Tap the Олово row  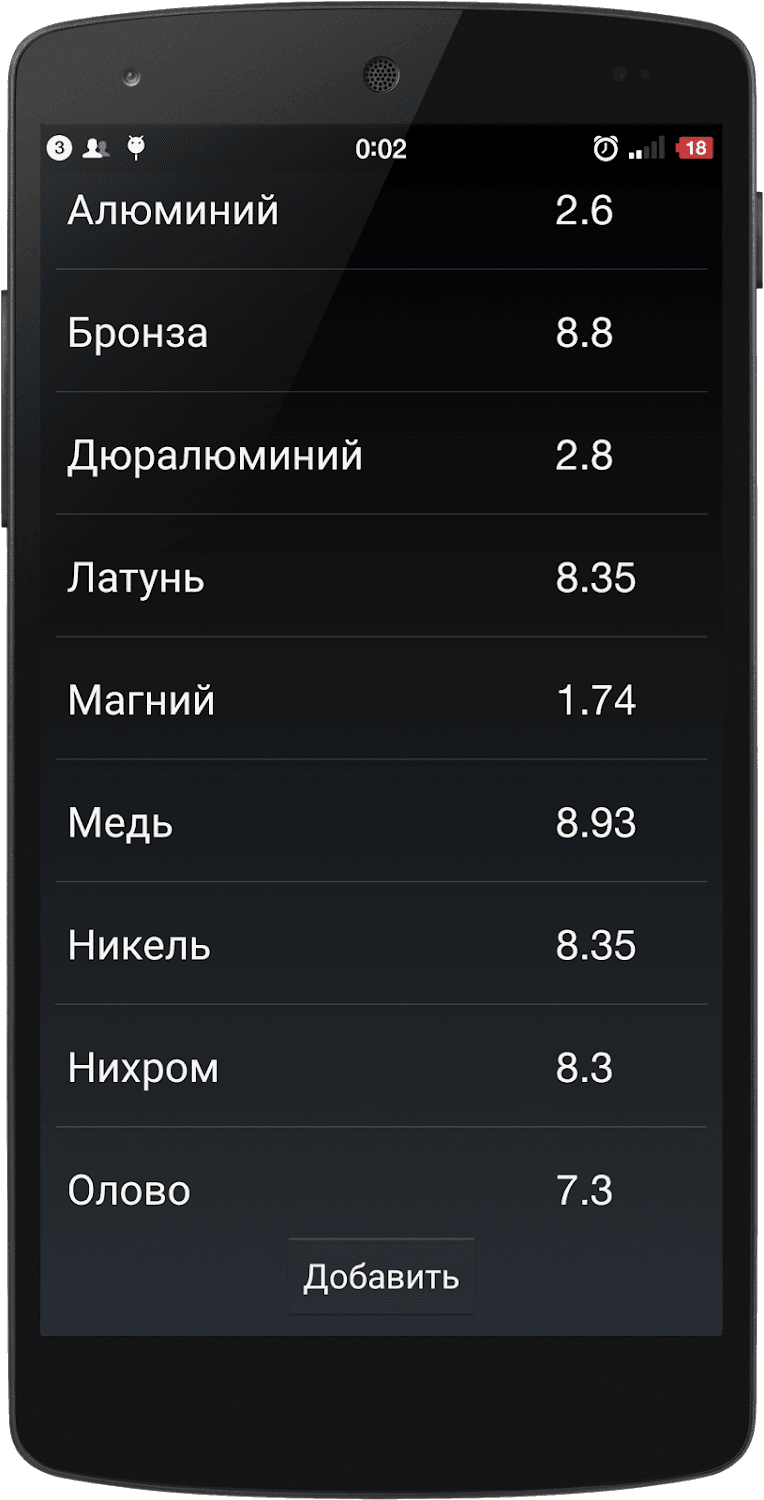(x=380, y=1190)
